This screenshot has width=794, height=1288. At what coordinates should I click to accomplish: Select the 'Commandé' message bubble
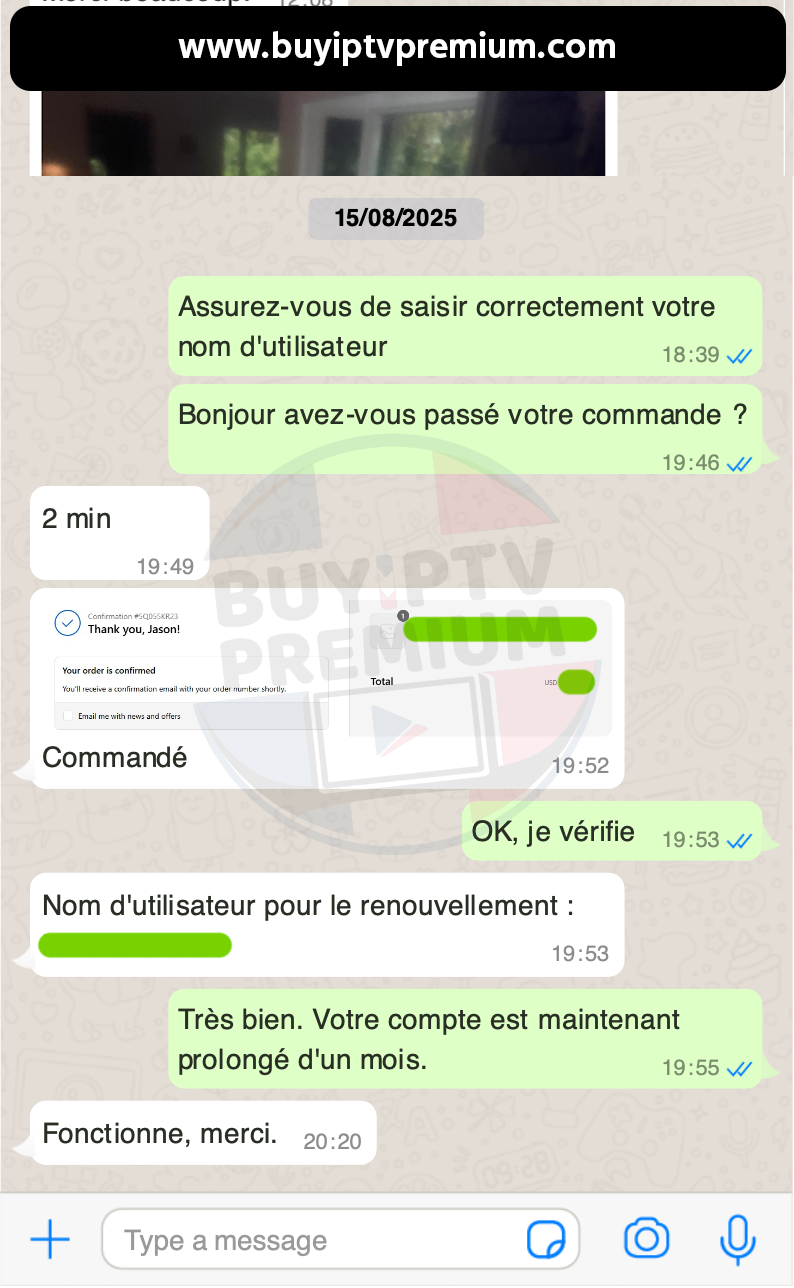[x=114, y=758]
